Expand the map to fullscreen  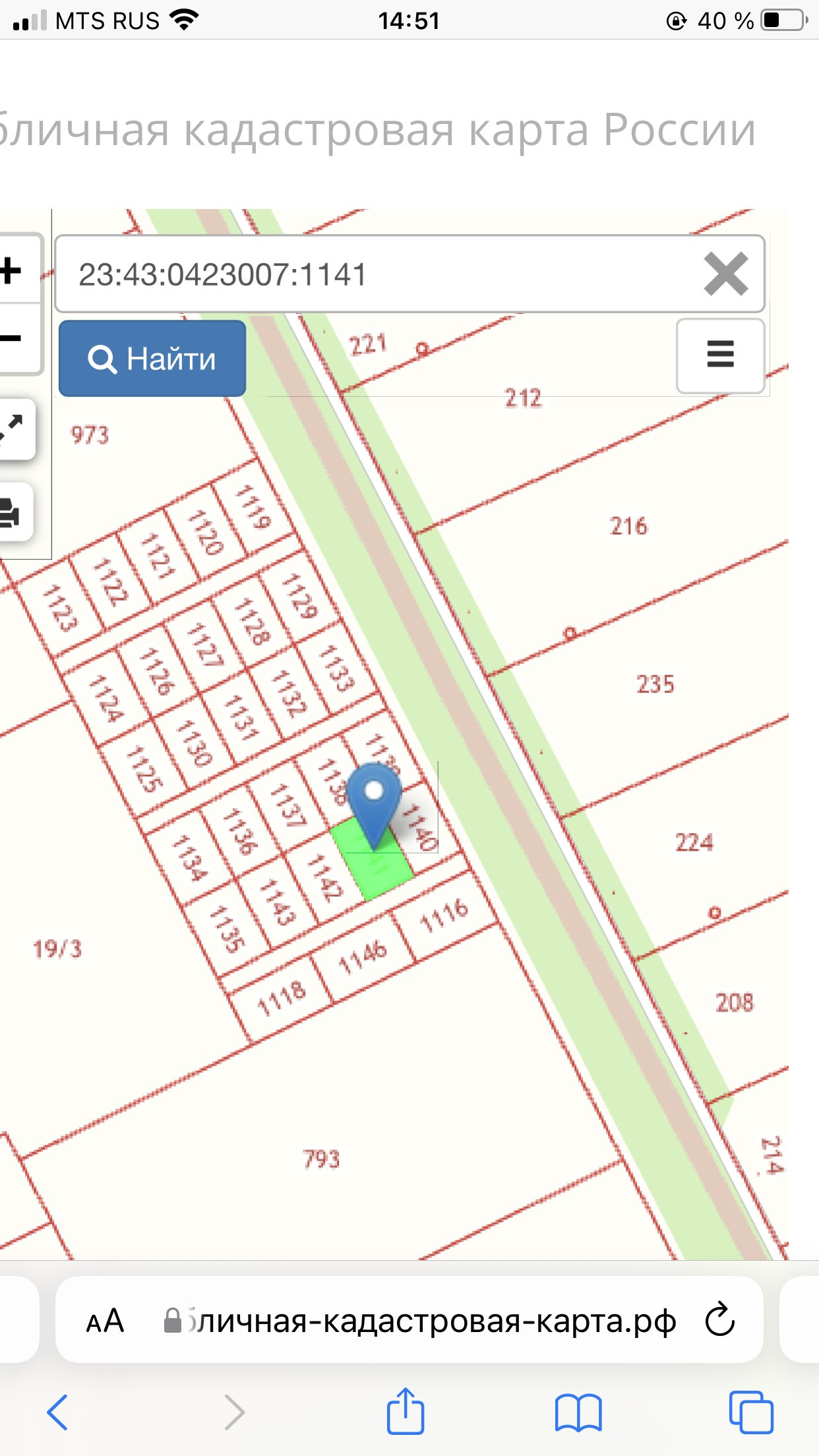pyautogui.click(x=13, y=429)
